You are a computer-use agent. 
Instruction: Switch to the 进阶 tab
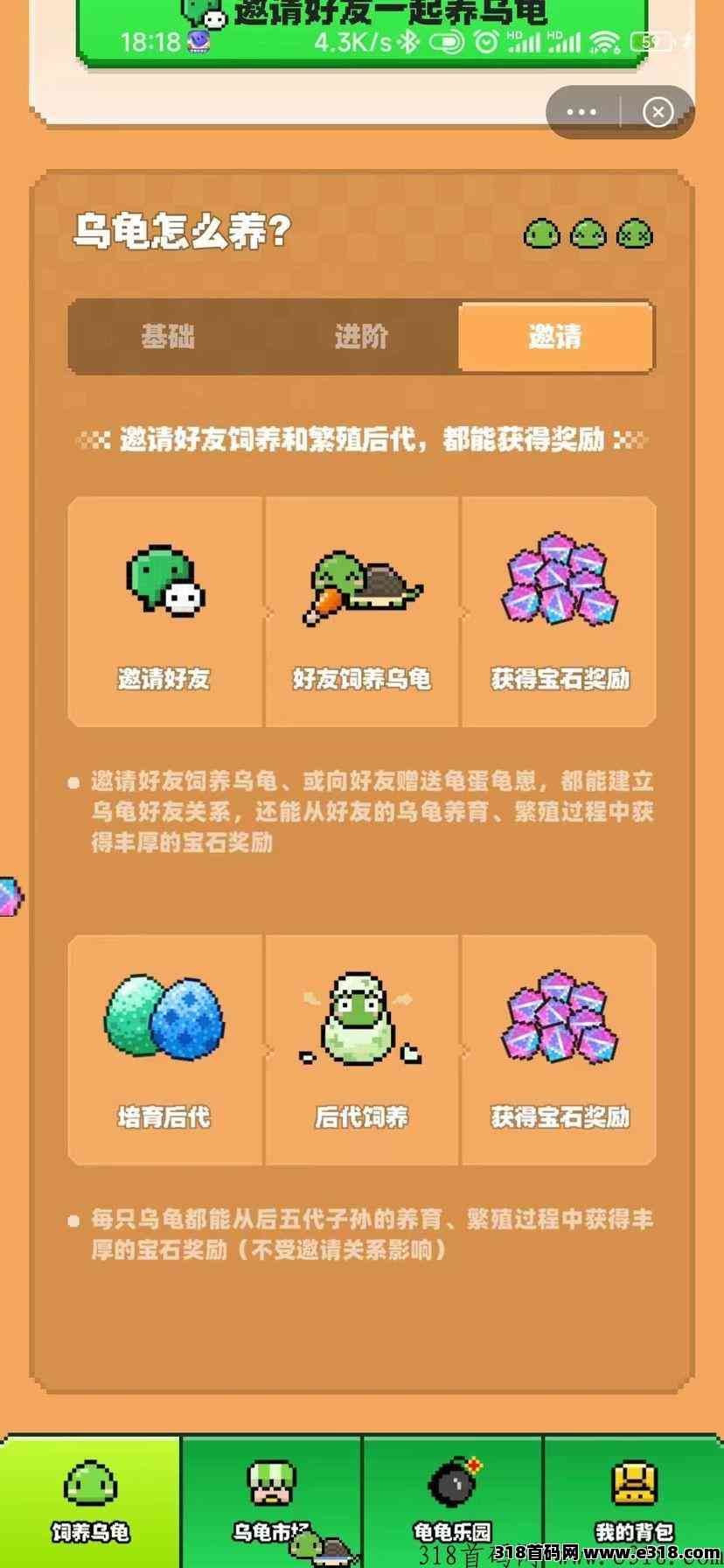coord(361,337)
